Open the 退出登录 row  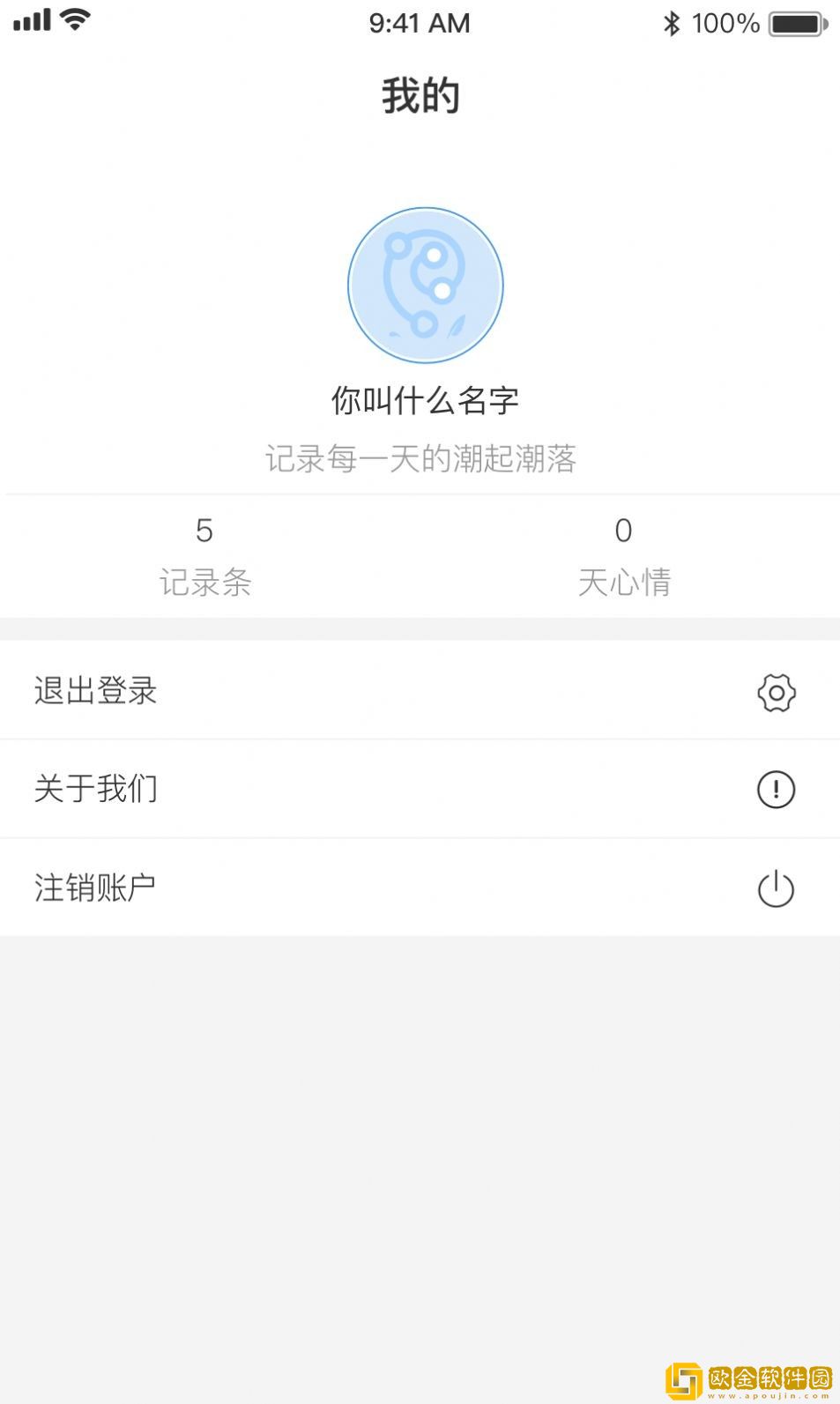420,691
